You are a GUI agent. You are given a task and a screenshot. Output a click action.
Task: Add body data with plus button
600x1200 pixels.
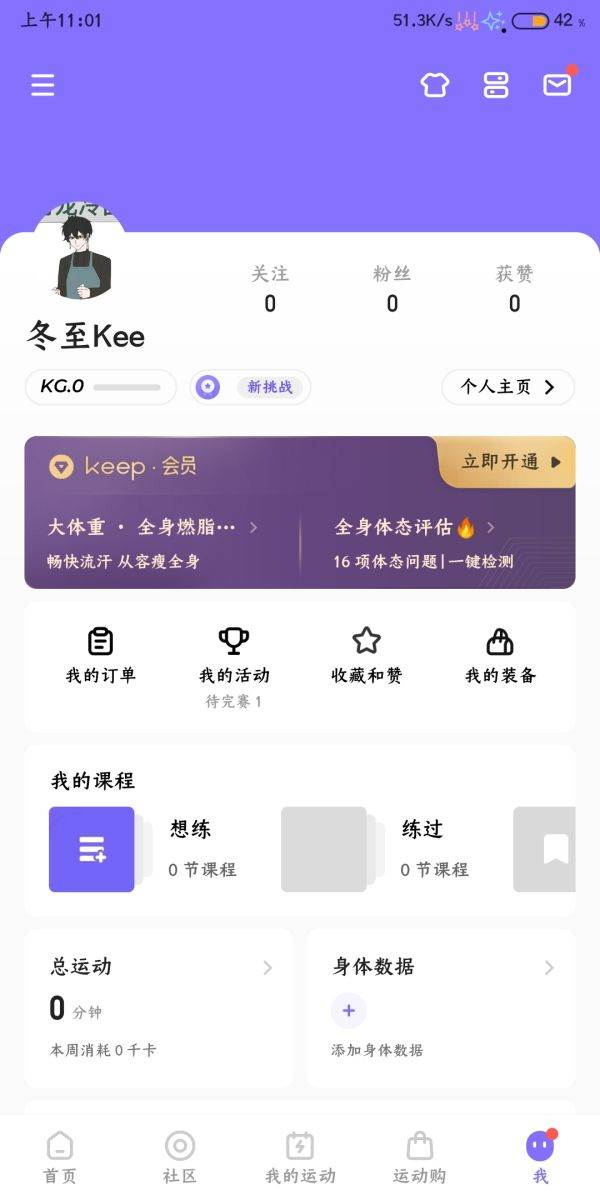[x=349, y=1011]
